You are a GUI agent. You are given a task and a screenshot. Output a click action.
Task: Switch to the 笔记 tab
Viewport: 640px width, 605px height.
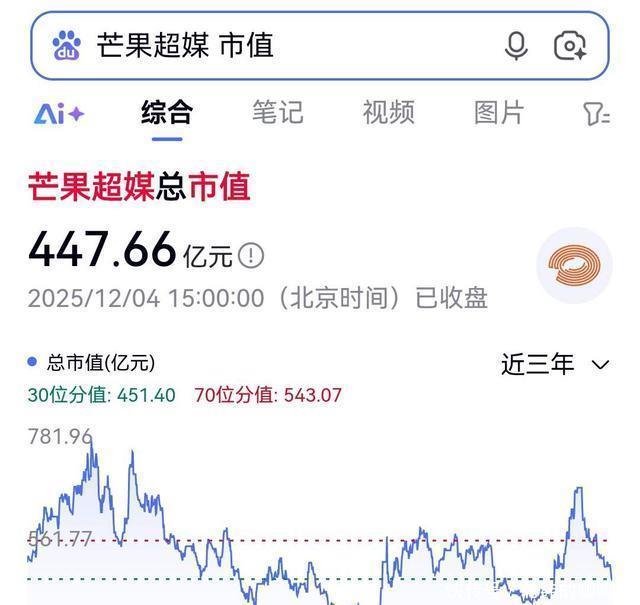(277, 112)
